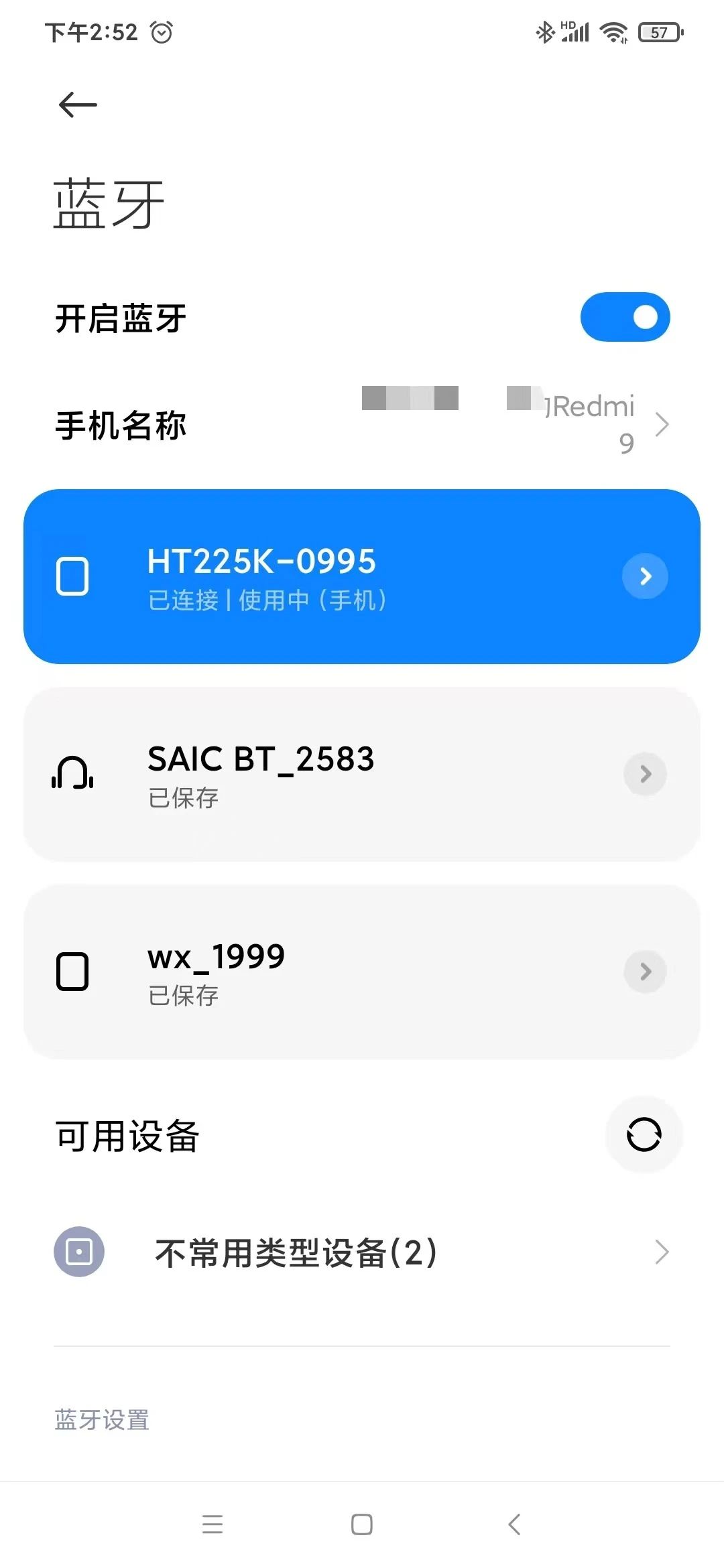Expand 不常用类型设备(2)
This screenshot has width=724, height=1568.
coord(362,1252)
